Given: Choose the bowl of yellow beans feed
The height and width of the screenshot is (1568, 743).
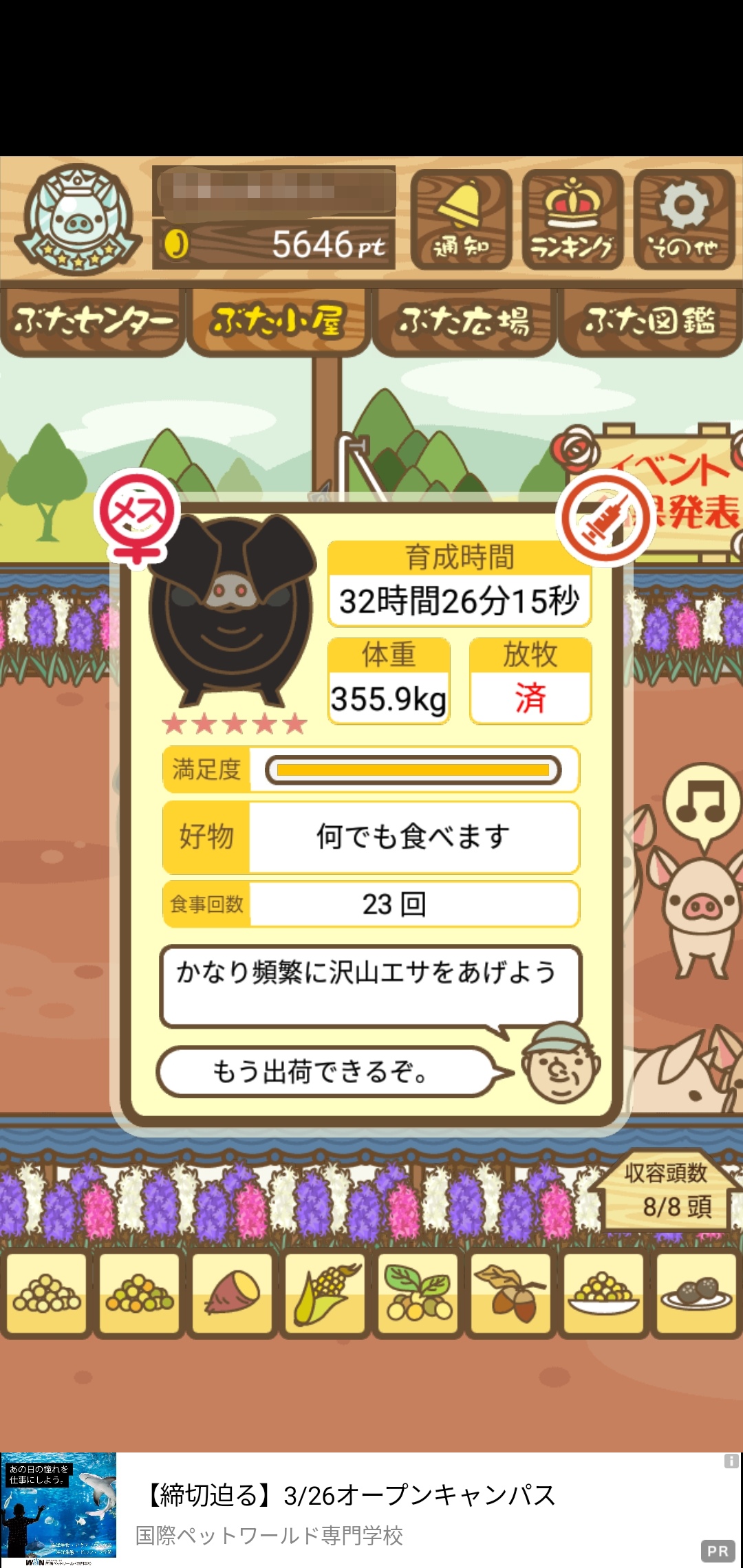Looking at the screenshot, I should point(603,1294).
